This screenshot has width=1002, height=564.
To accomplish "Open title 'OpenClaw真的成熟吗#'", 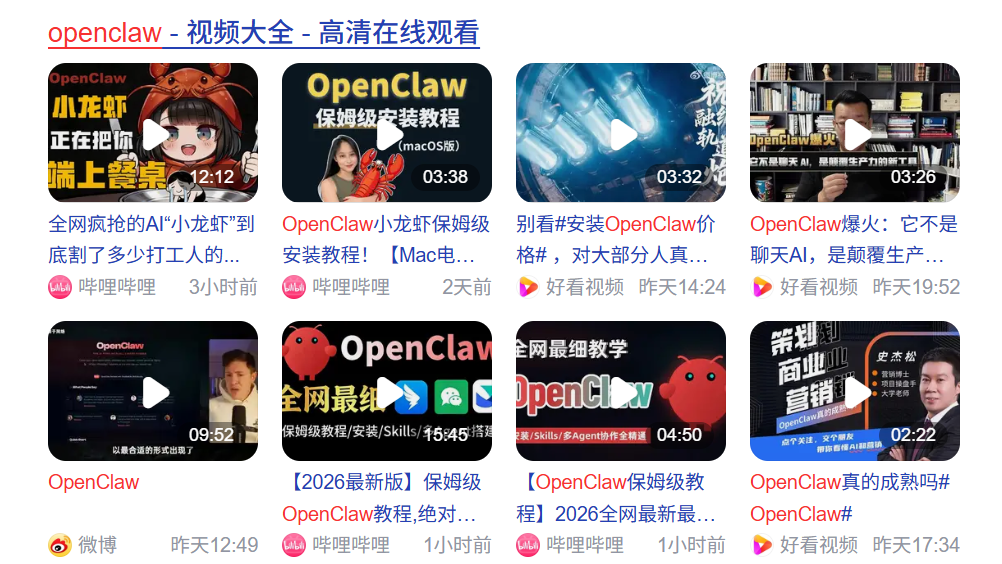I will 850,497.
